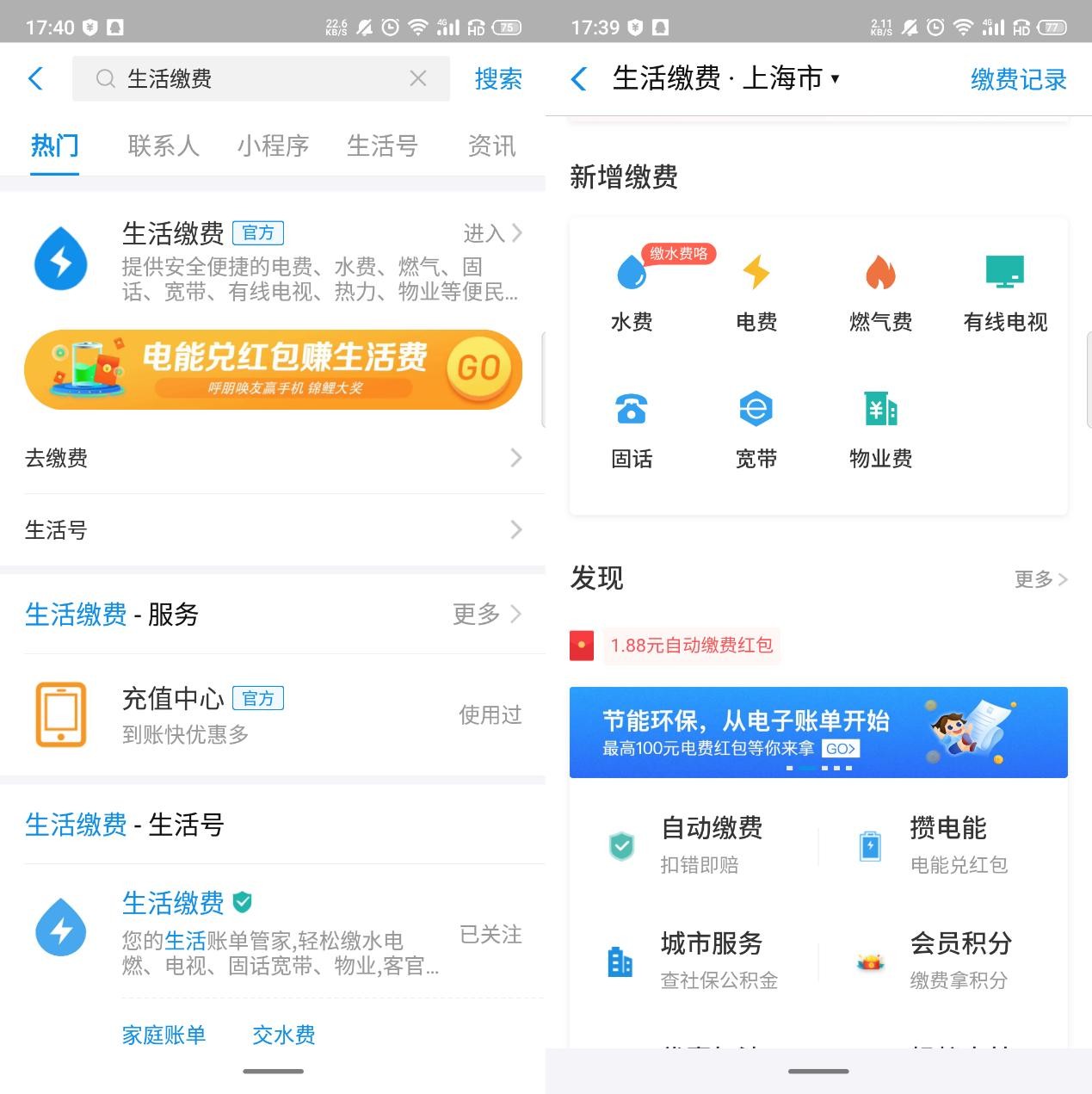The image size is (1092, 1094).
Task: Open the 电能兑红包赚生活费 banner
Action: coord(274,369)
